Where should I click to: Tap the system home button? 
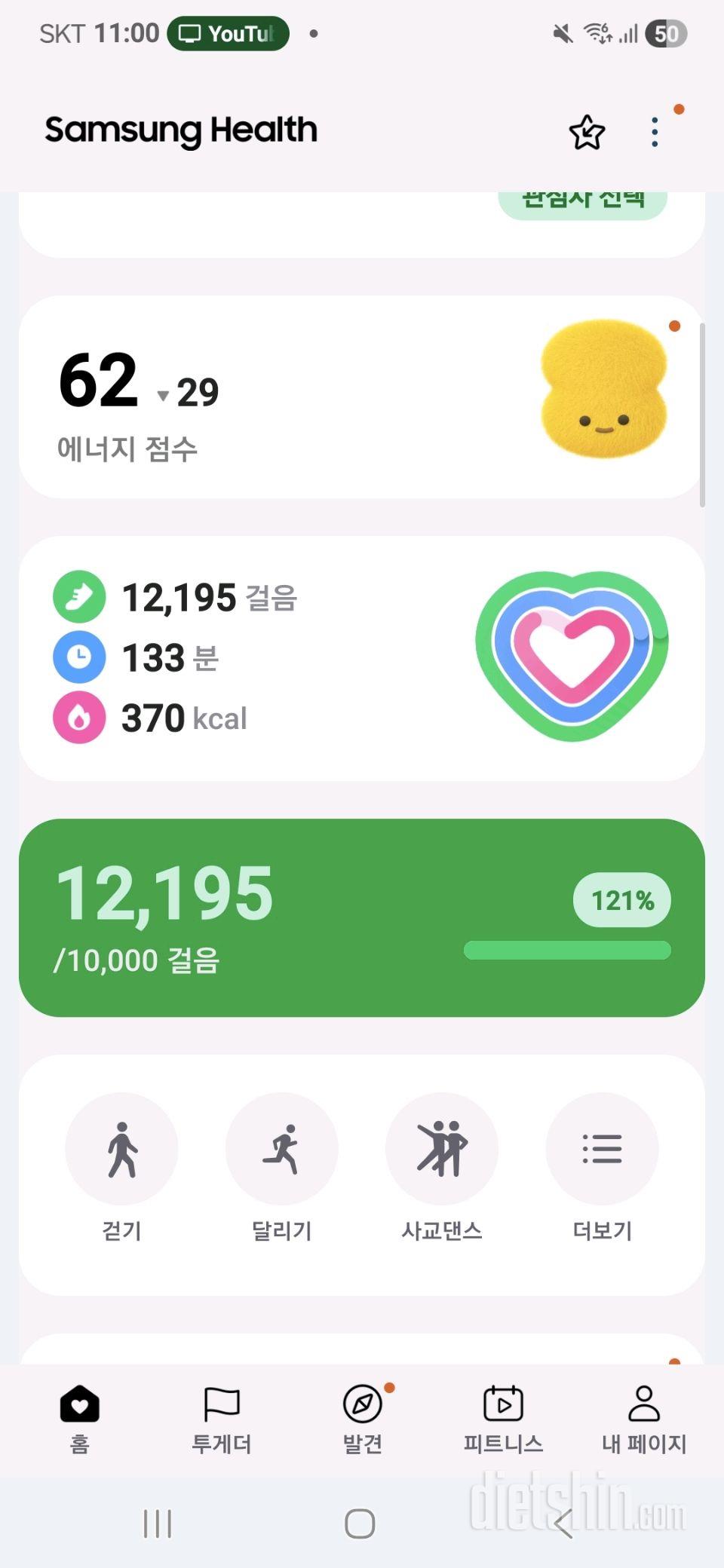360,1524
